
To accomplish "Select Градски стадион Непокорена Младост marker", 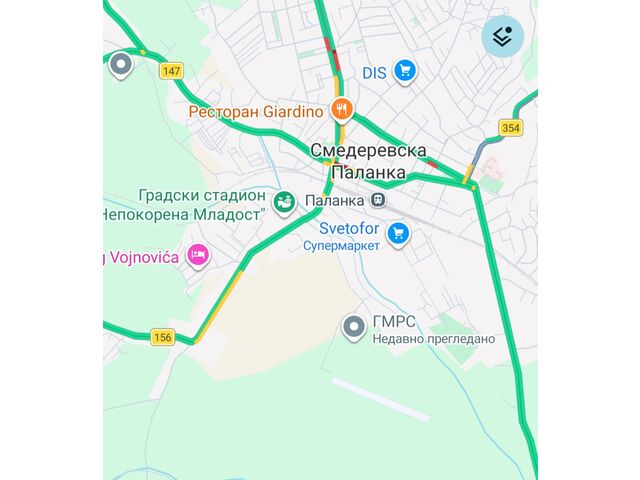I will click(284, 203).
